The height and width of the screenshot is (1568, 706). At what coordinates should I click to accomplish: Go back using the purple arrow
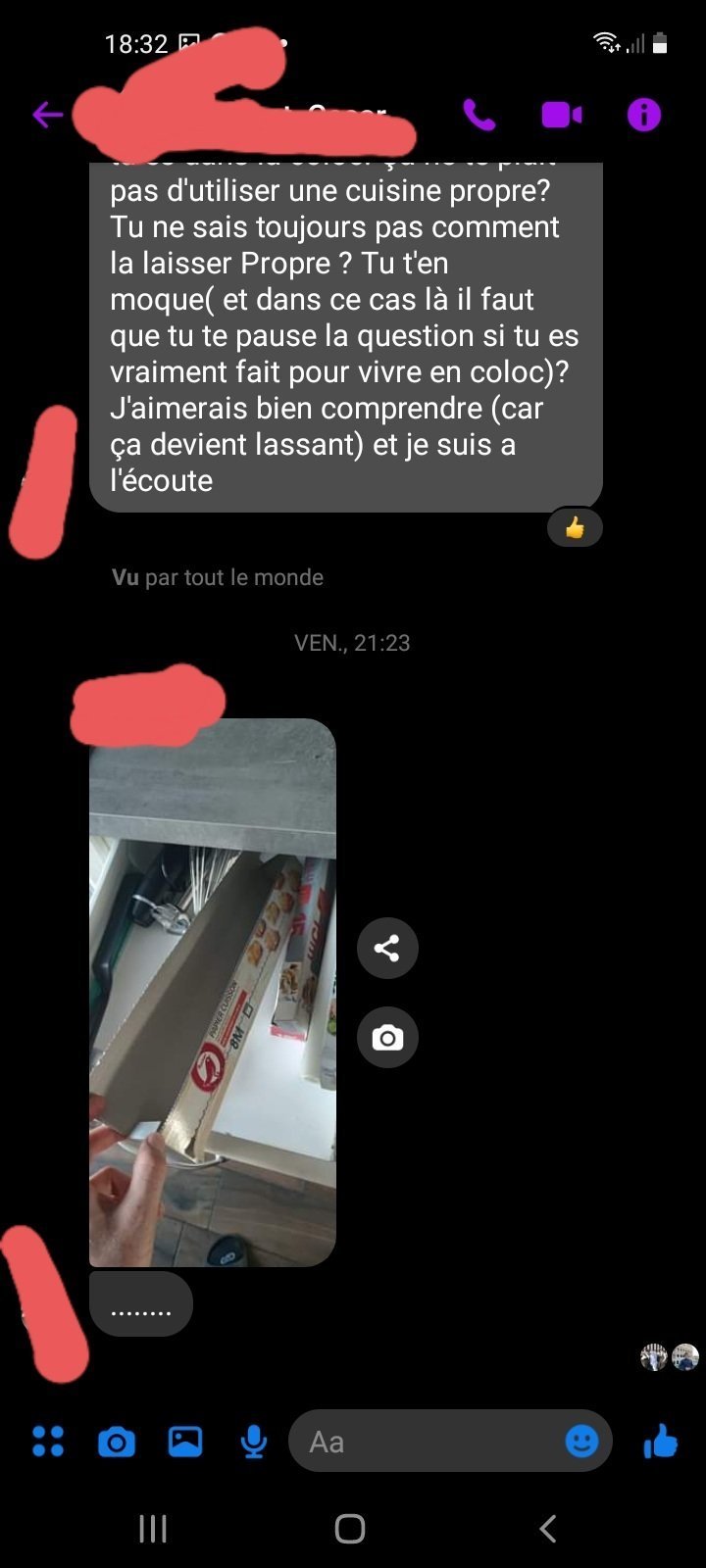coord(47,116)
